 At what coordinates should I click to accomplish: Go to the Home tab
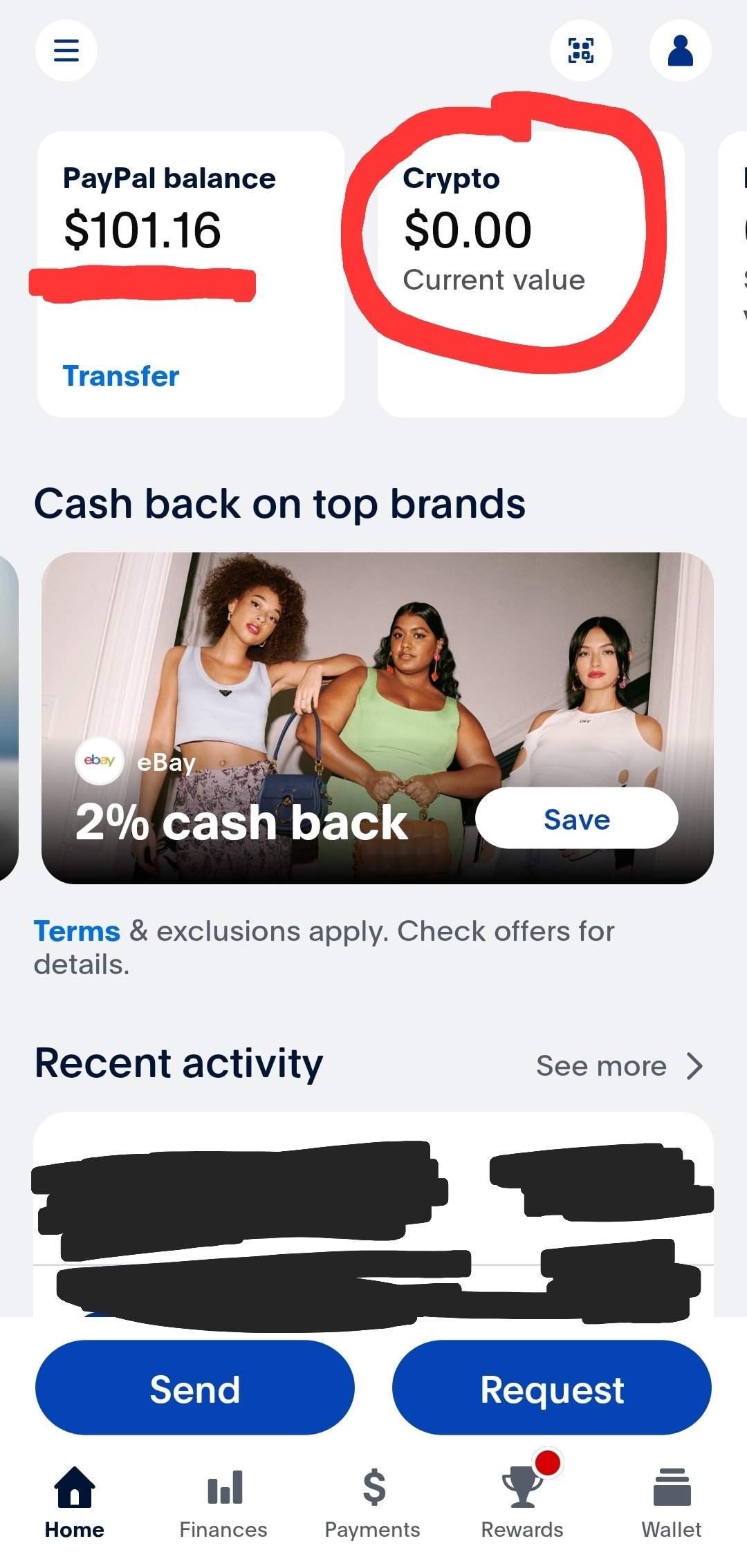click(x=75, y=1504)
